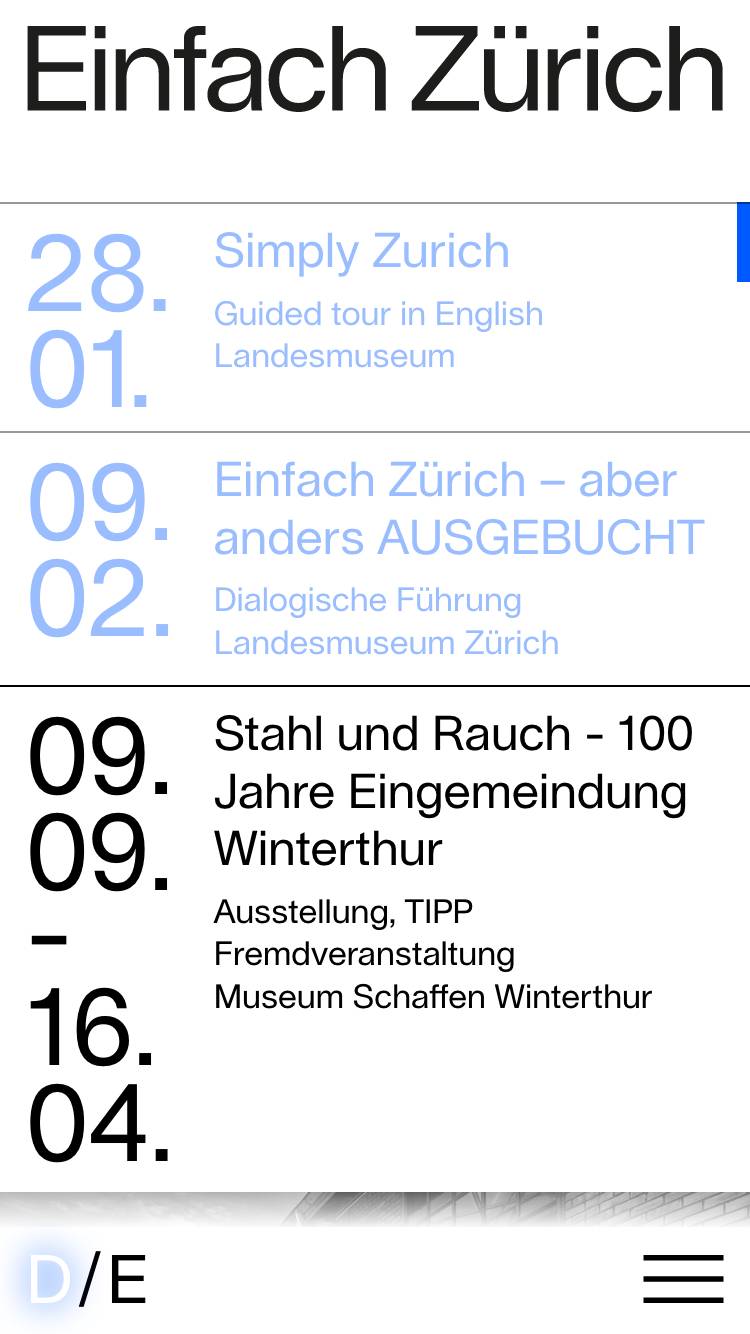Switch language to English (E)
Image resolution: width=750 pixels, height=1334 pixels.
[128, 1280]
